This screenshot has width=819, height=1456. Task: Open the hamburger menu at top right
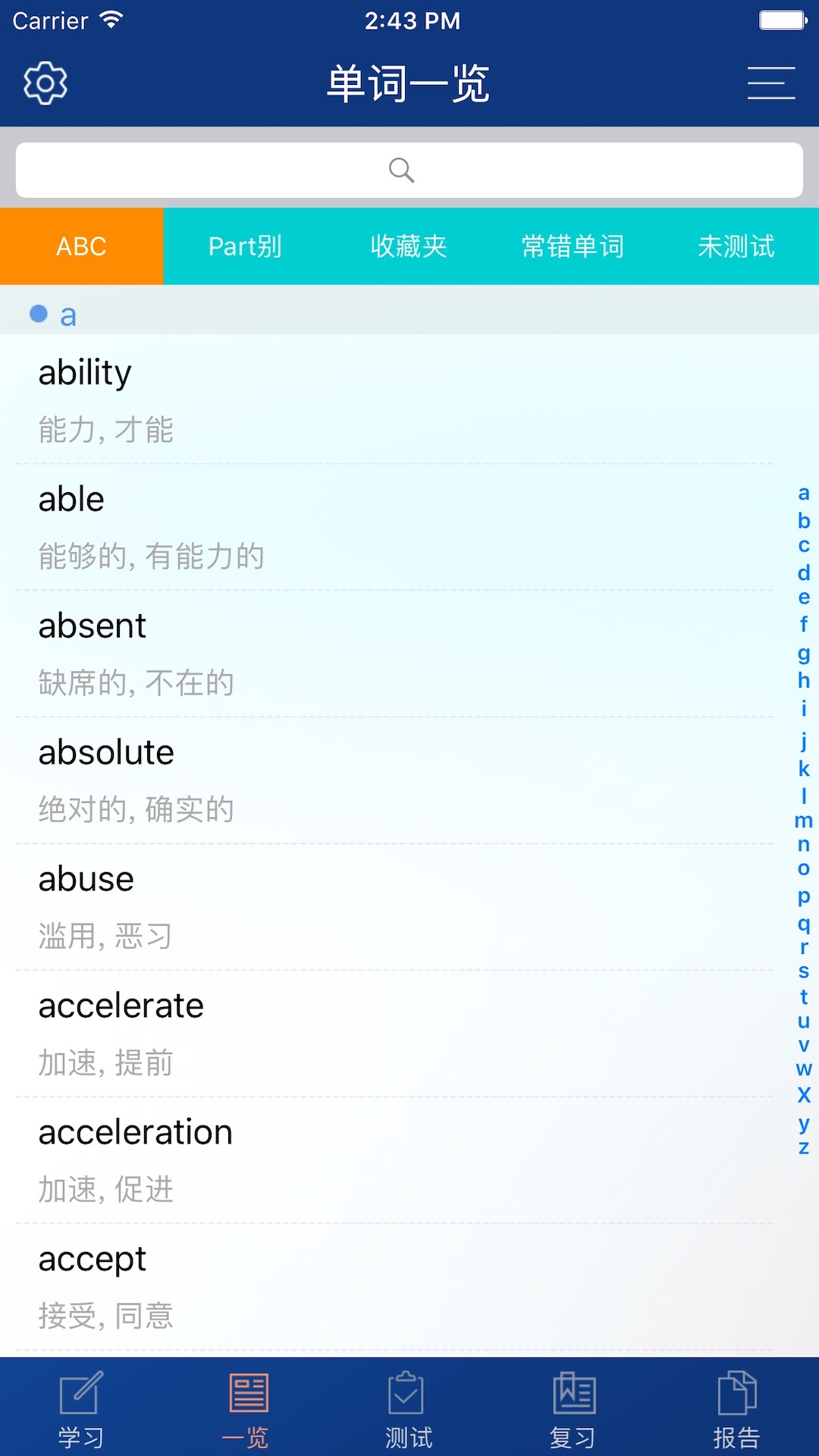pos(770,81)
